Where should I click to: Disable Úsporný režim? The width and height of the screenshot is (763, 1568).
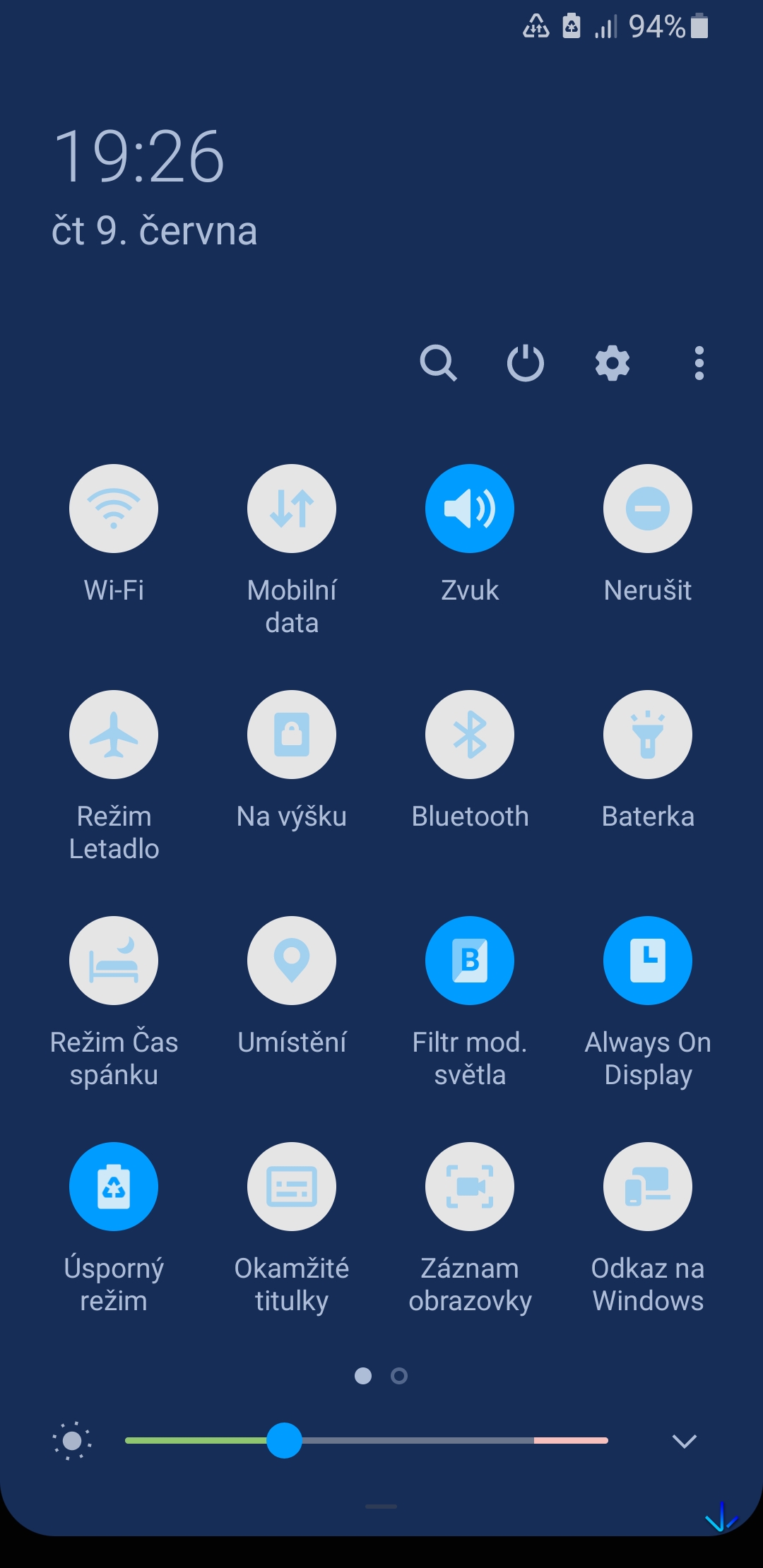pyautogui.click(x=114, y=1187)
